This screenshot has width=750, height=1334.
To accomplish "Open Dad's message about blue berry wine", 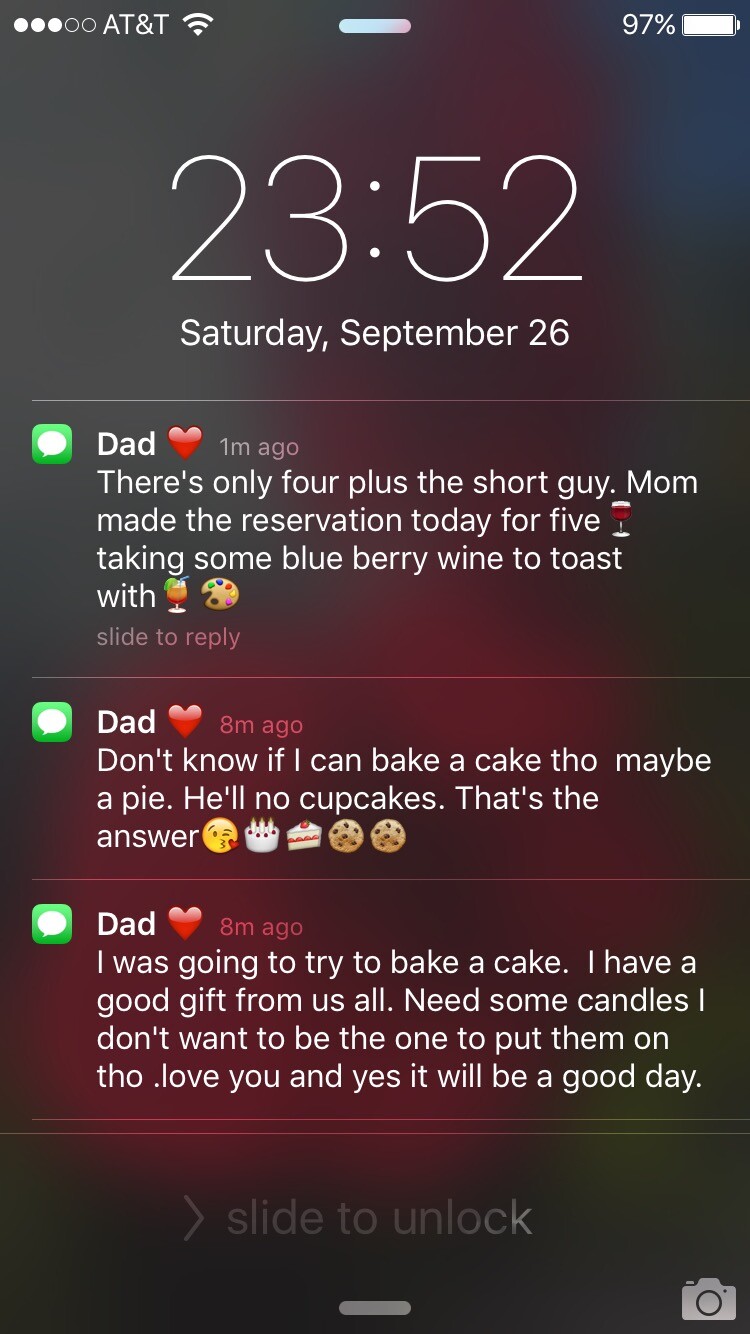I will click(x=375, y=539).
